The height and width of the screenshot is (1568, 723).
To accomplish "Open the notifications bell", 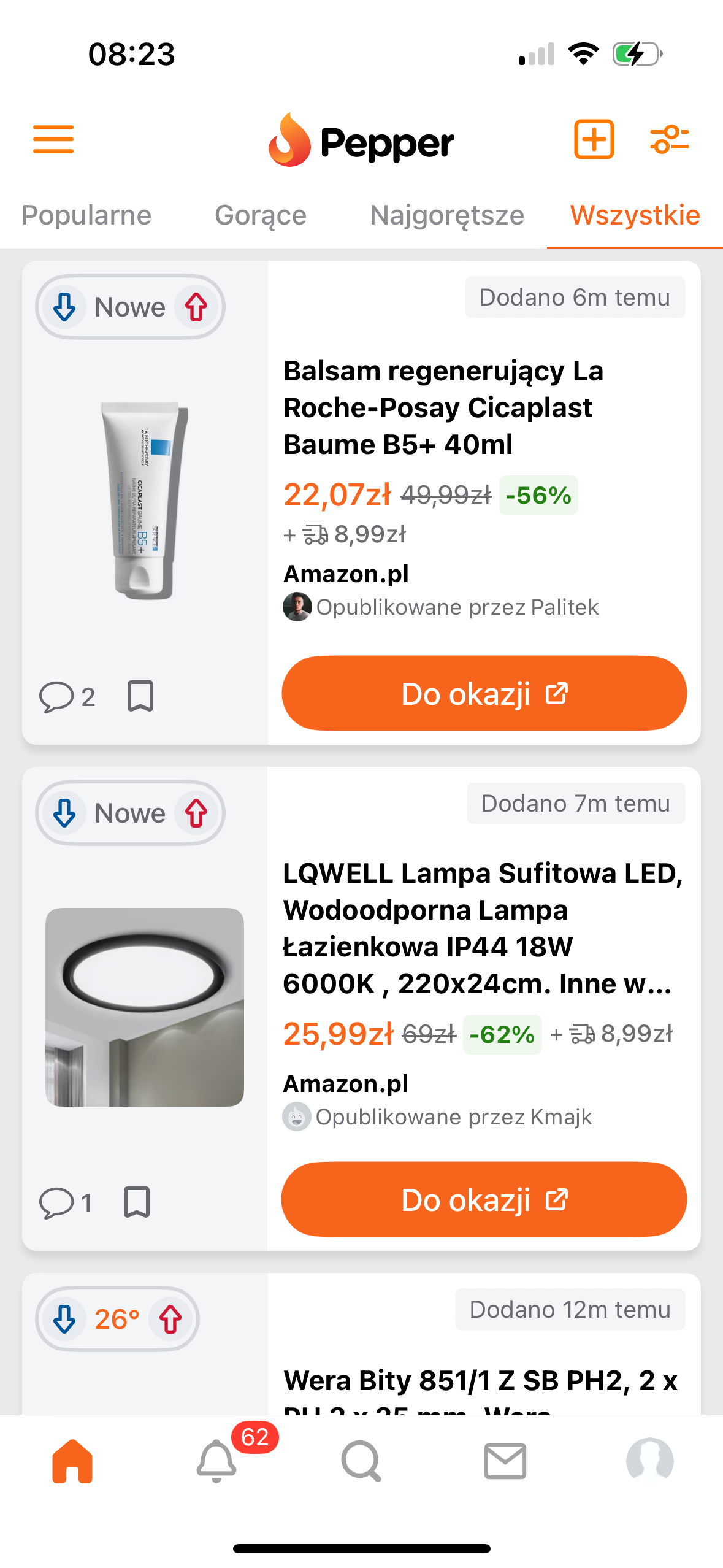I will (216, 1461).
